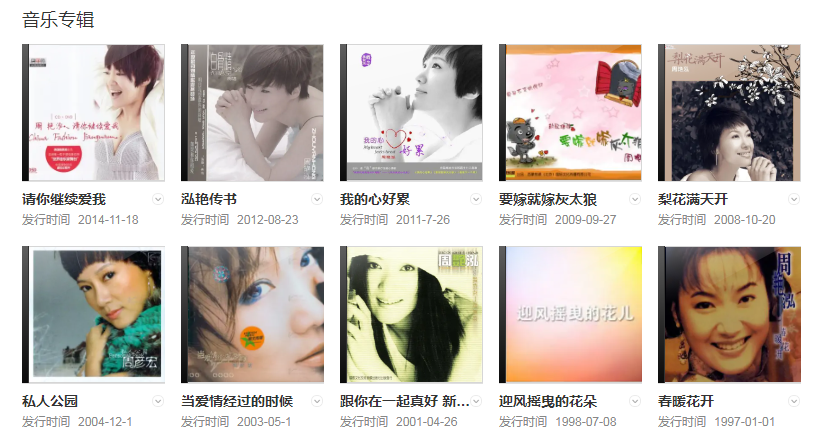
Task: Open the album 春暖花开
Action: (x=729, y=314)
